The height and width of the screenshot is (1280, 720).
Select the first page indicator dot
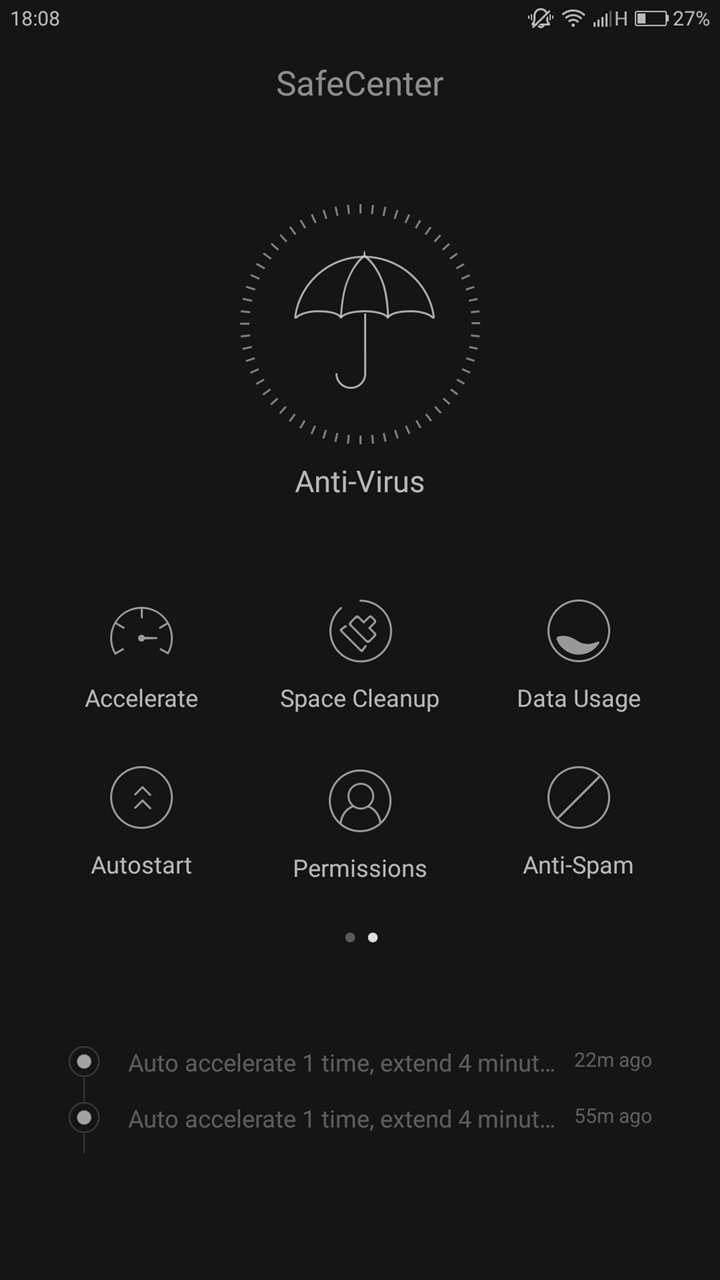coord(350,938)
